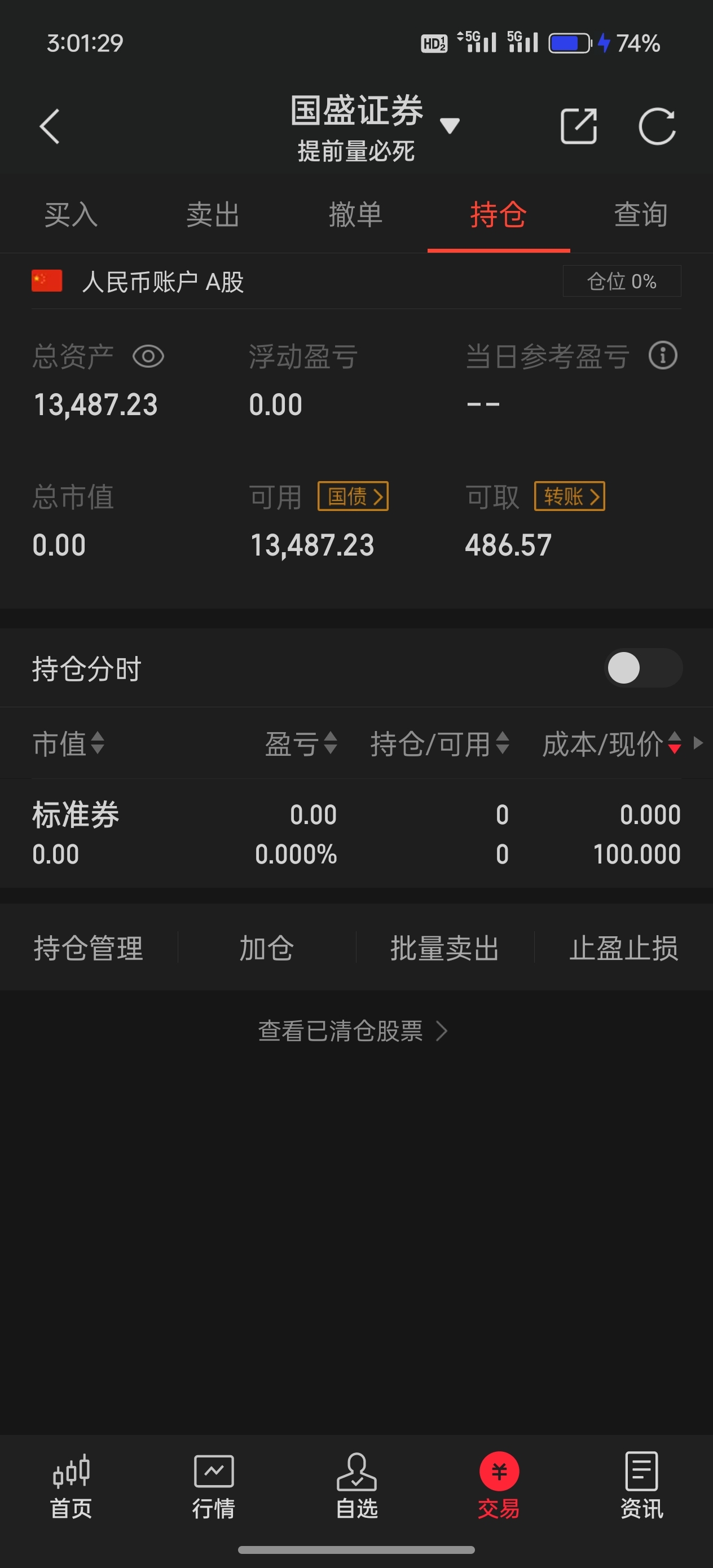This screenshot has width=713, height=1568.
Task: Open the 当日参考盈亏 info icon
Action: coord(663,355)
